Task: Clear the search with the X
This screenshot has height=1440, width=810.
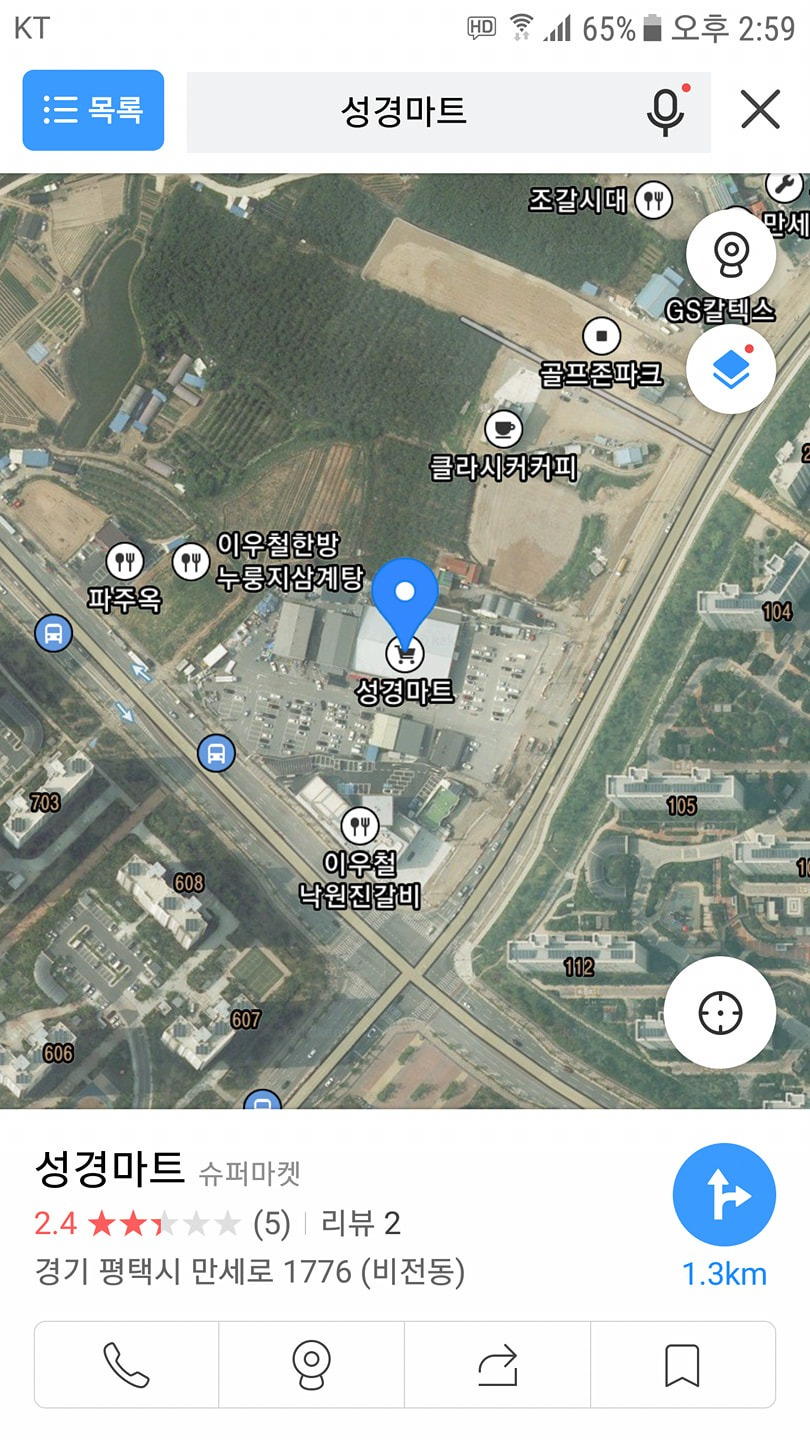Action: pyautogui.click(x=760, y=110)
